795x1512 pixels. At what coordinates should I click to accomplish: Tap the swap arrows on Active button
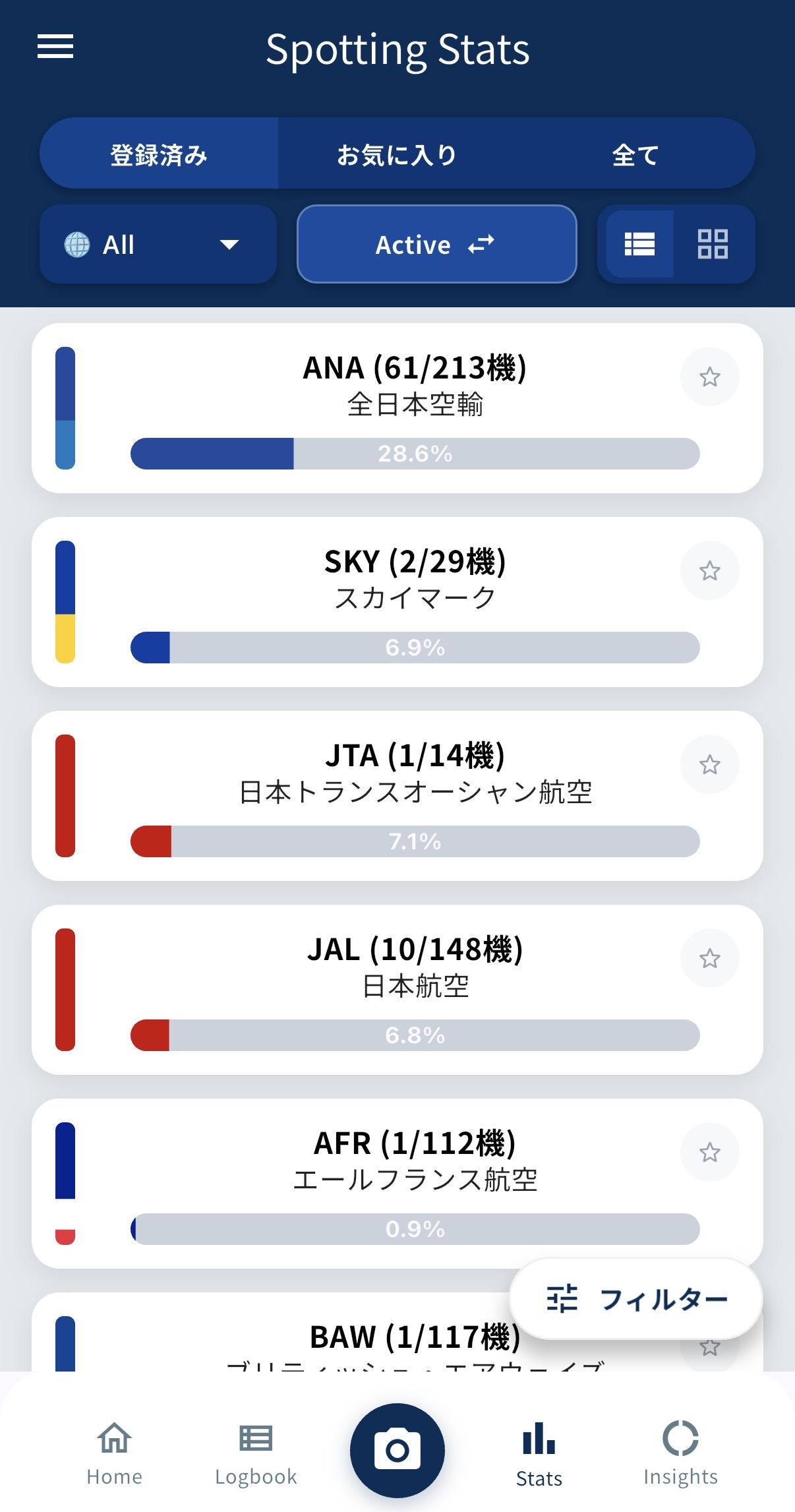pyautogui.click(x=482, y=243)
